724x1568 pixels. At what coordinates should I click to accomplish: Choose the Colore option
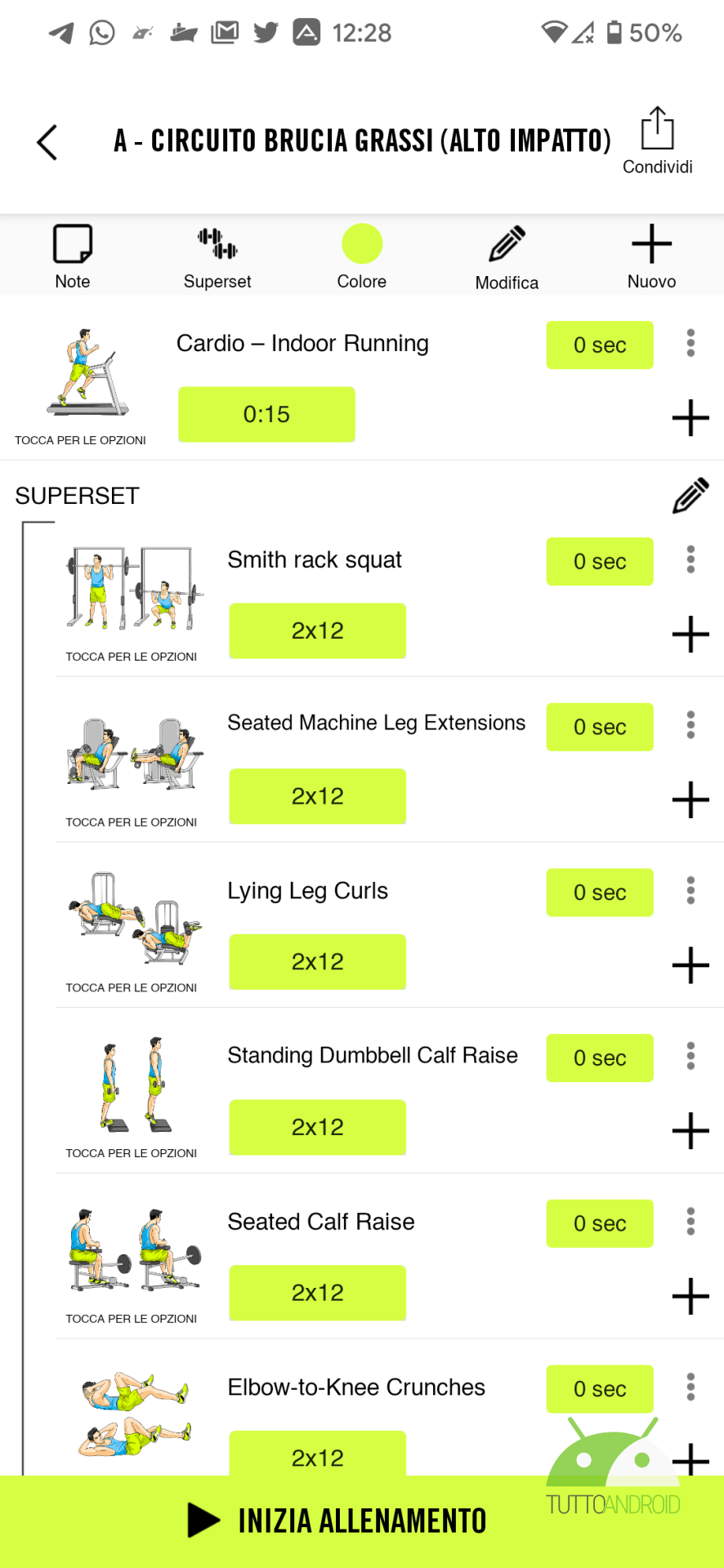point(361,256)
